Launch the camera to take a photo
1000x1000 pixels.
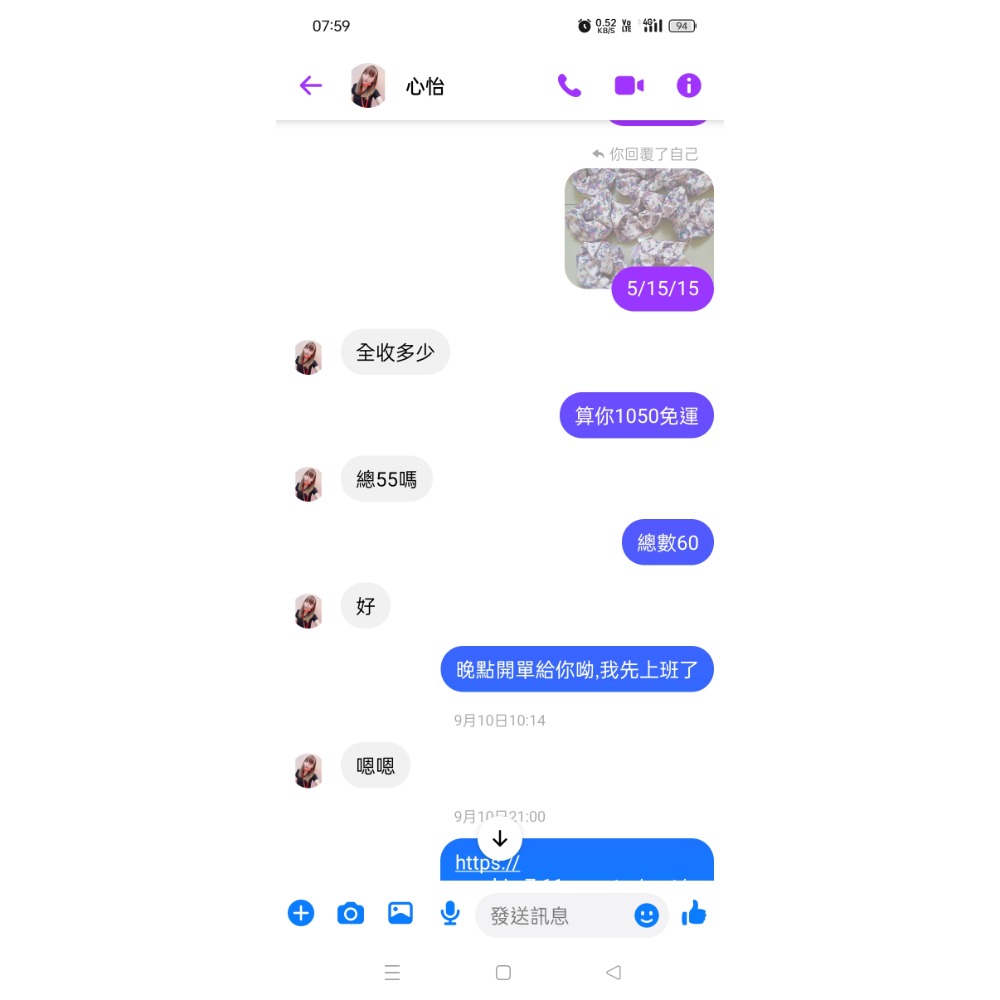click(x=350, y=913)
